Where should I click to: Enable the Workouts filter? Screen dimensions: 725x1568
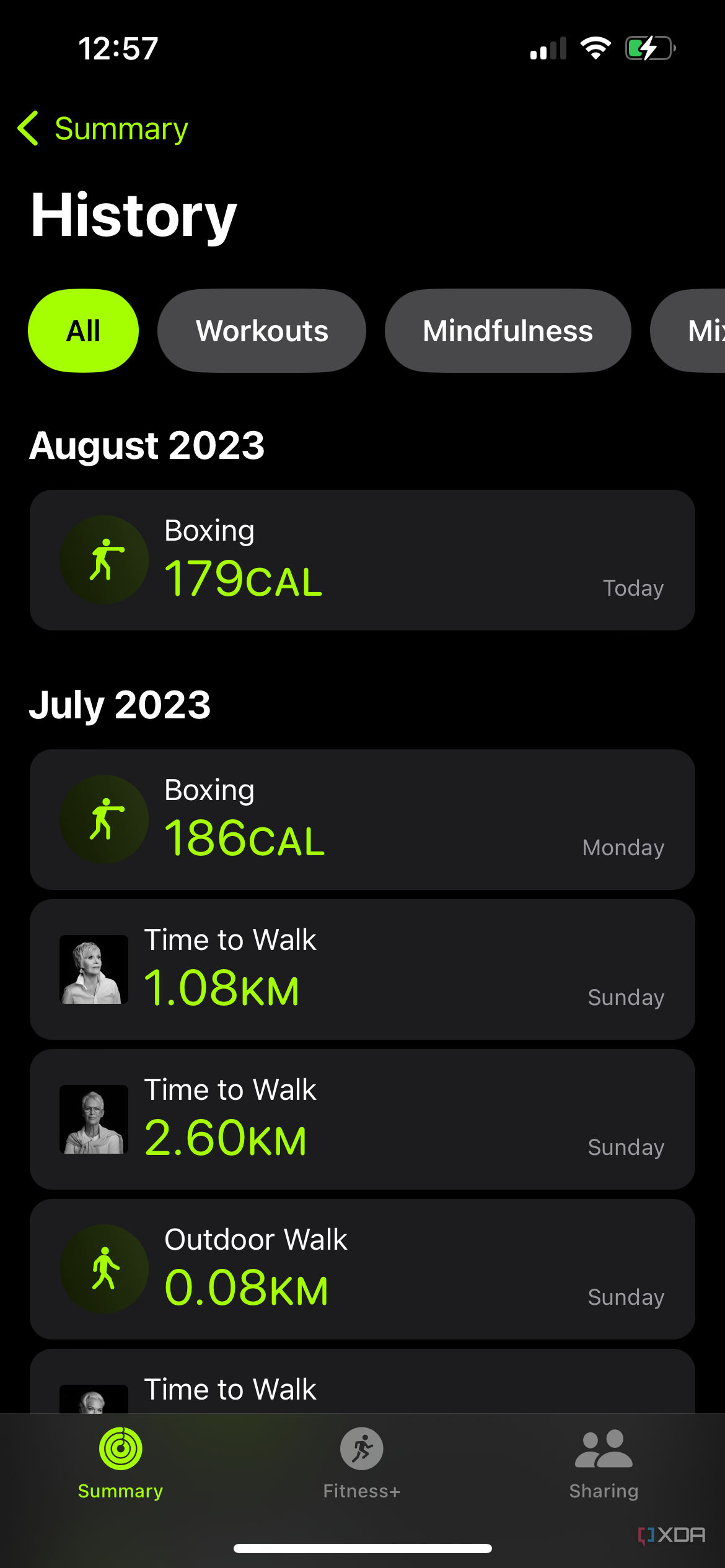pos(261,331)
